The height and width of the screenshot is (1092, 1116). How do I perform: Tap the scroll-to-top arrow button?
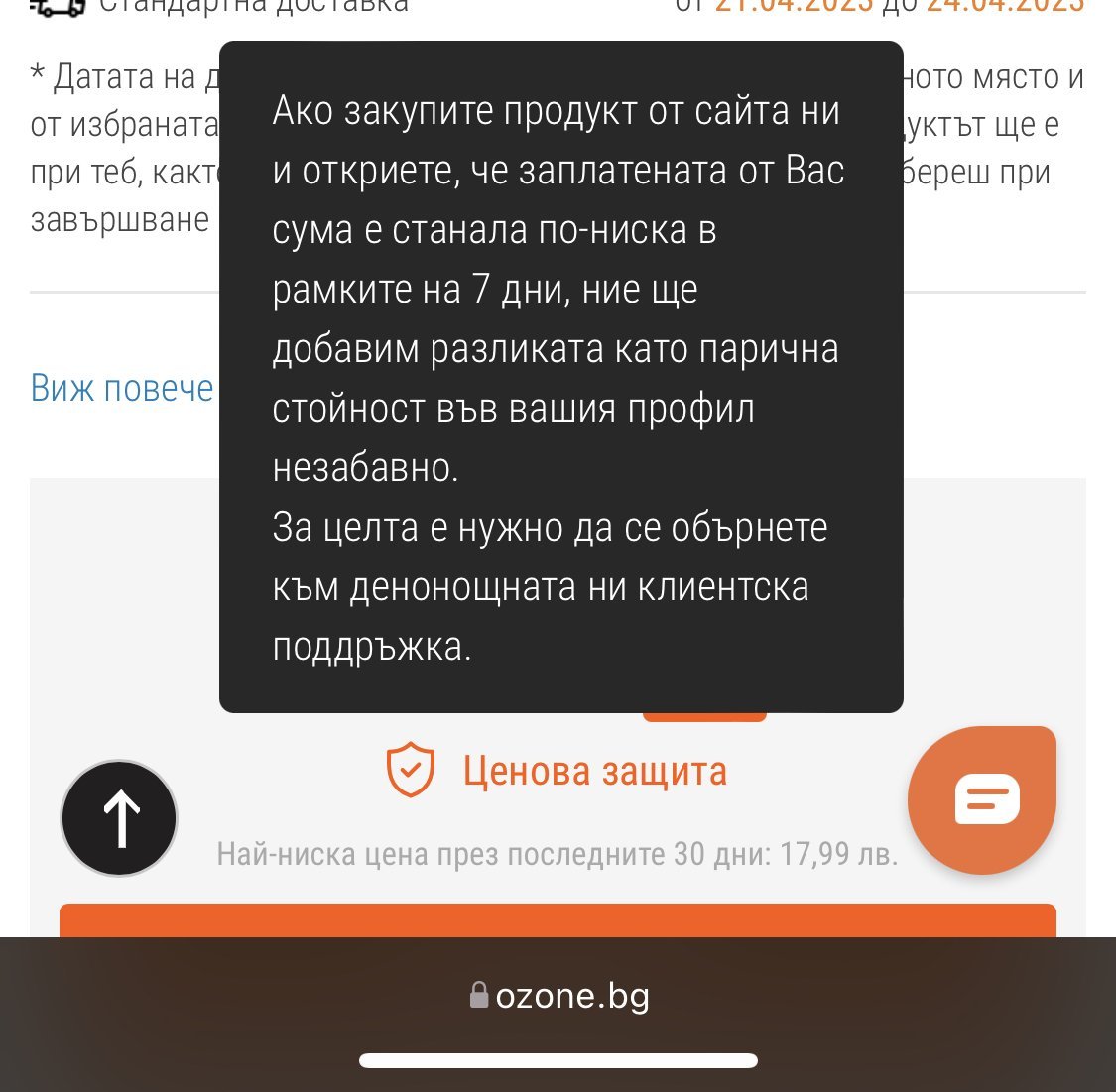120,818
